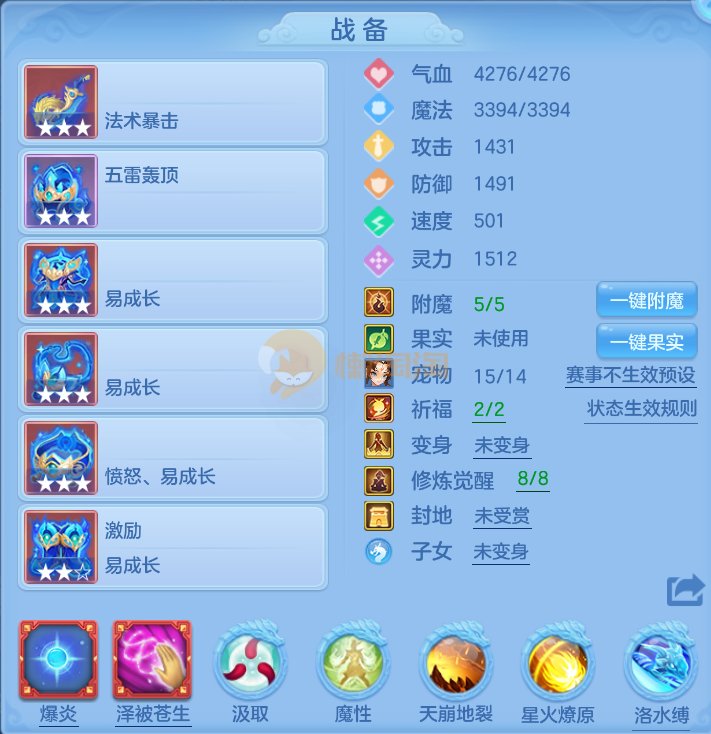Open the 封地 未受赏 status link
Screen dimensions: 711x734
point(501,516)
